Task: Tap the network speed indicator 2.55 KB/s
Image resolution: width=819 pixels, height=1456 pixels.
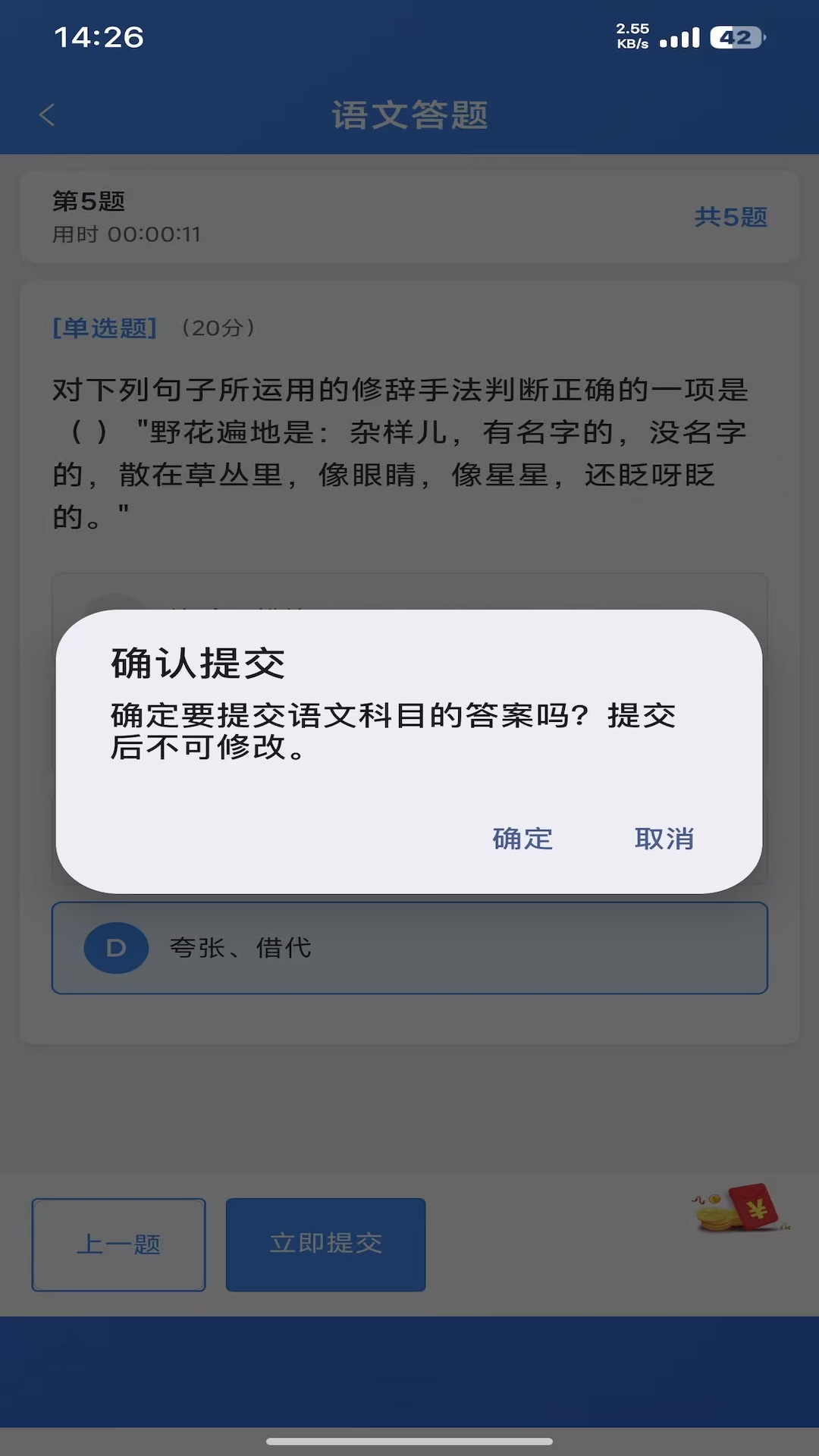Action: coord(632,33)
